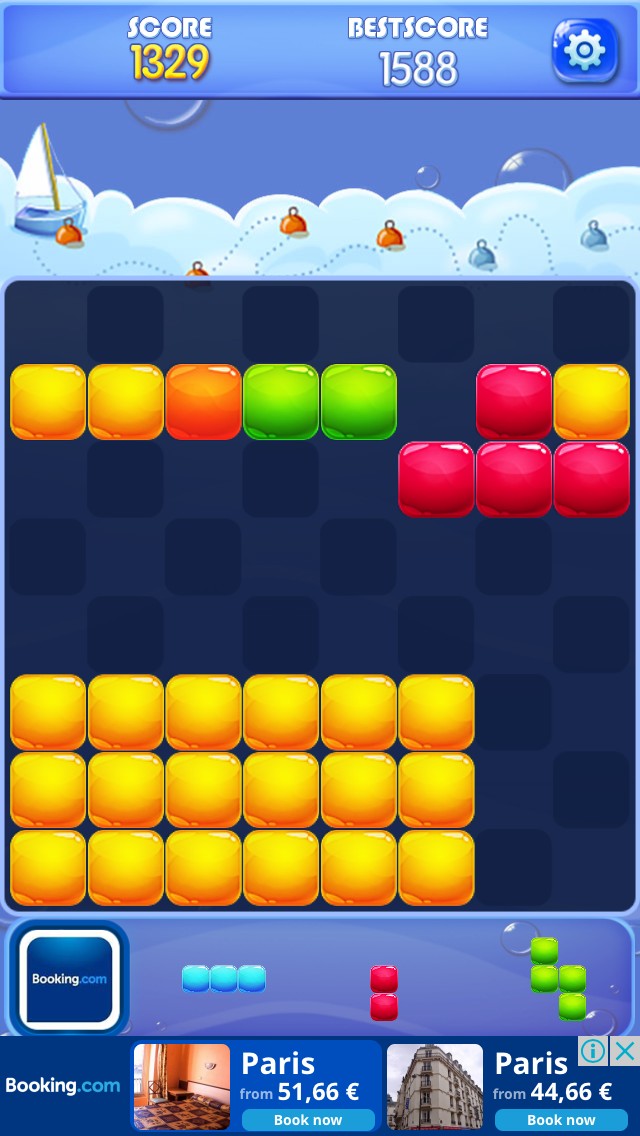Select the cyan three-block horizontal piece
640x1136 pixels.
point(224,979)
